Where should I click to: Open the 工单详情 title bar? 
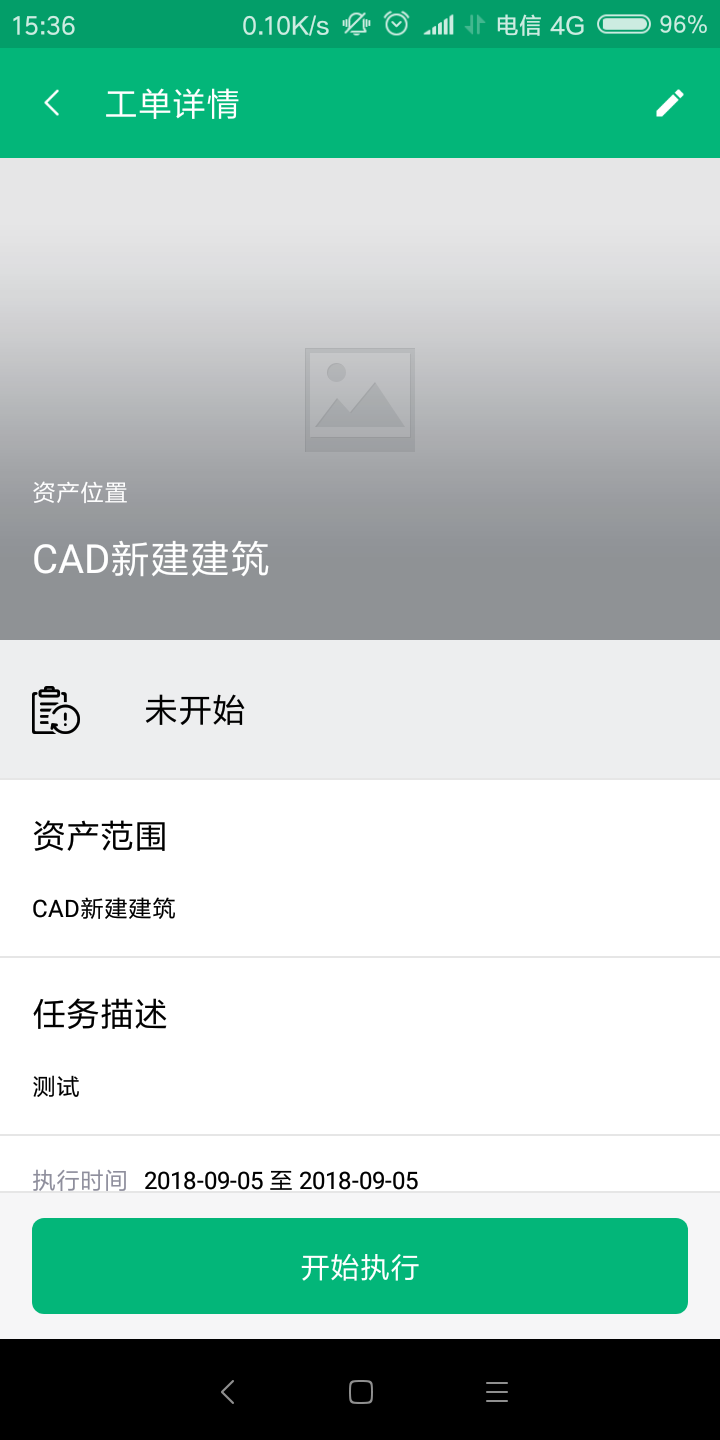[x=171, y=103]
